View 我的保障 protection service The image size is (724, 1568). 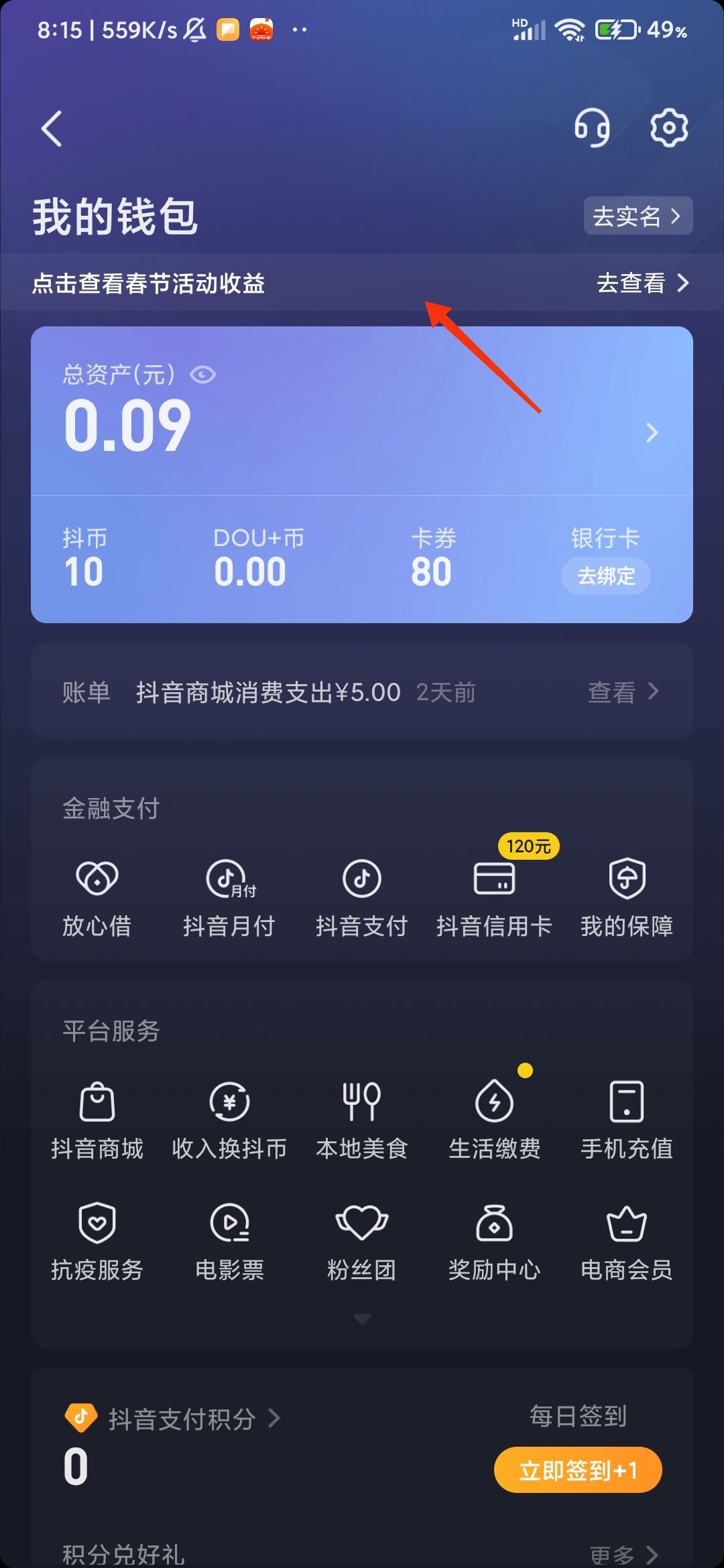pos(627,898)
